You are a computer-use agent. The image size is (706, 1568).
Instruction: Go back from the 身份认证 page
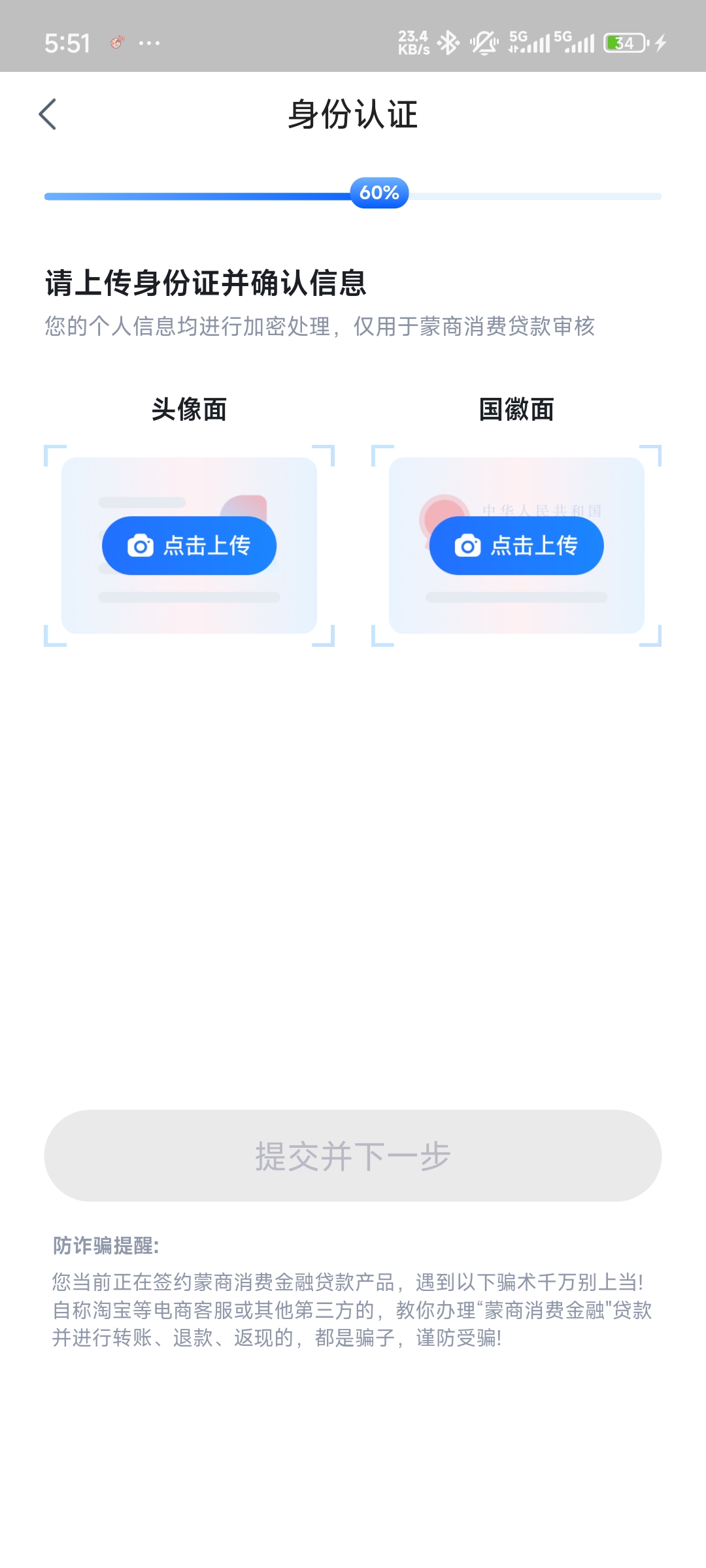(48, 114)
